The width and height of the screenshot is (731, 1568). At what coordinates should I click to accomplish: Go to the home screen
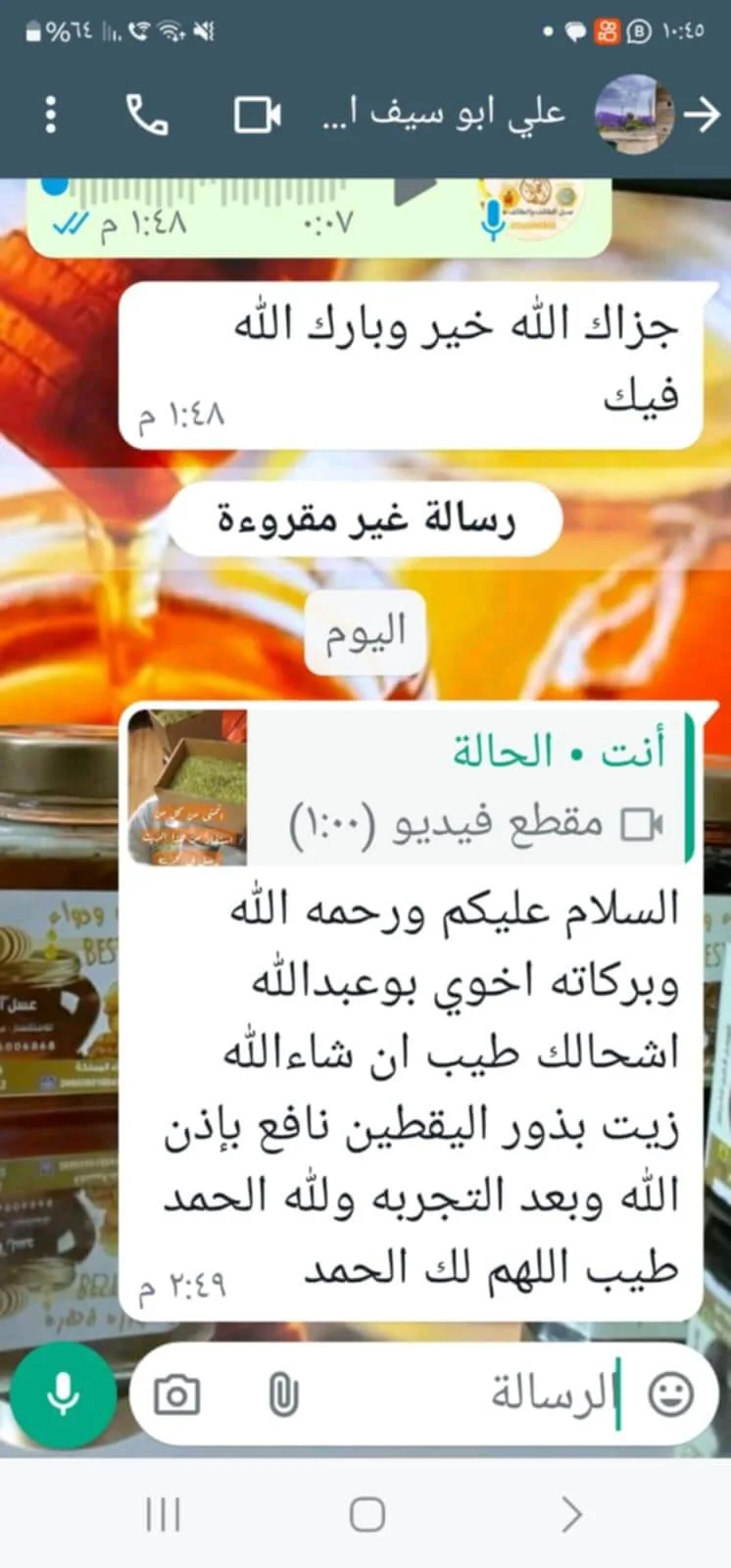(x=366, y=1515)
